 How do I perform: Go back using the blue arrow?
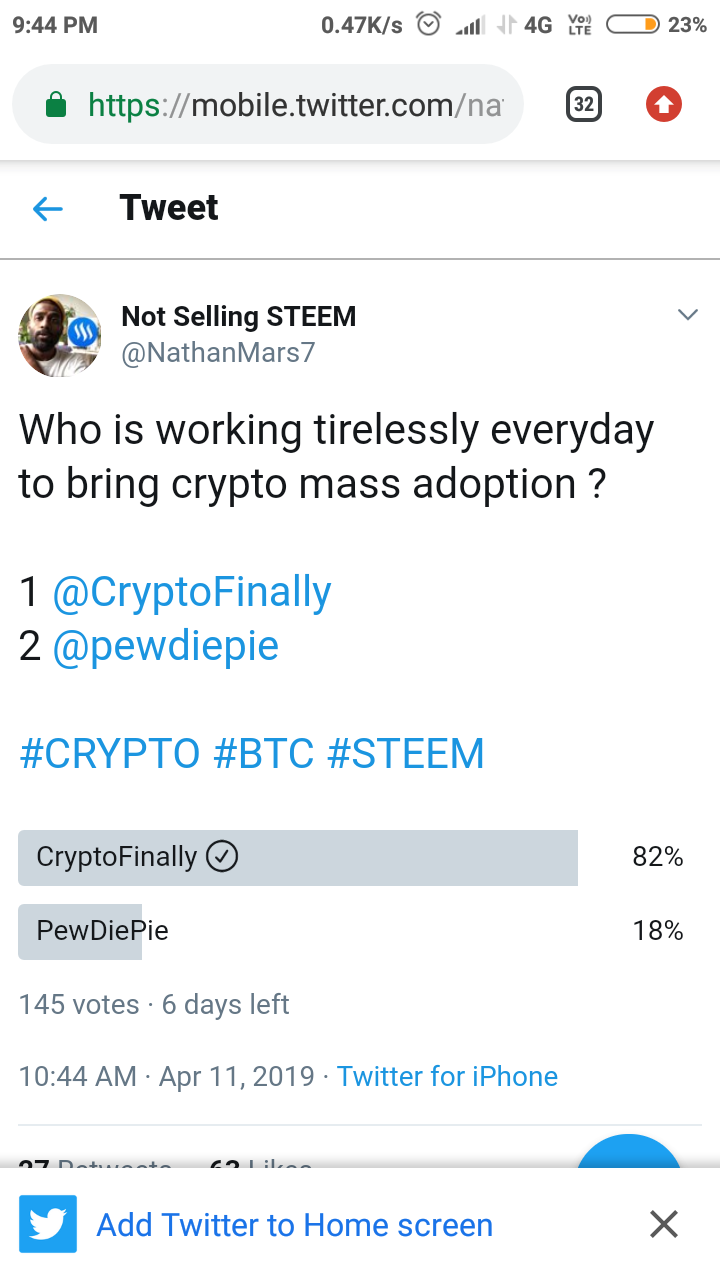pos(48,208)
